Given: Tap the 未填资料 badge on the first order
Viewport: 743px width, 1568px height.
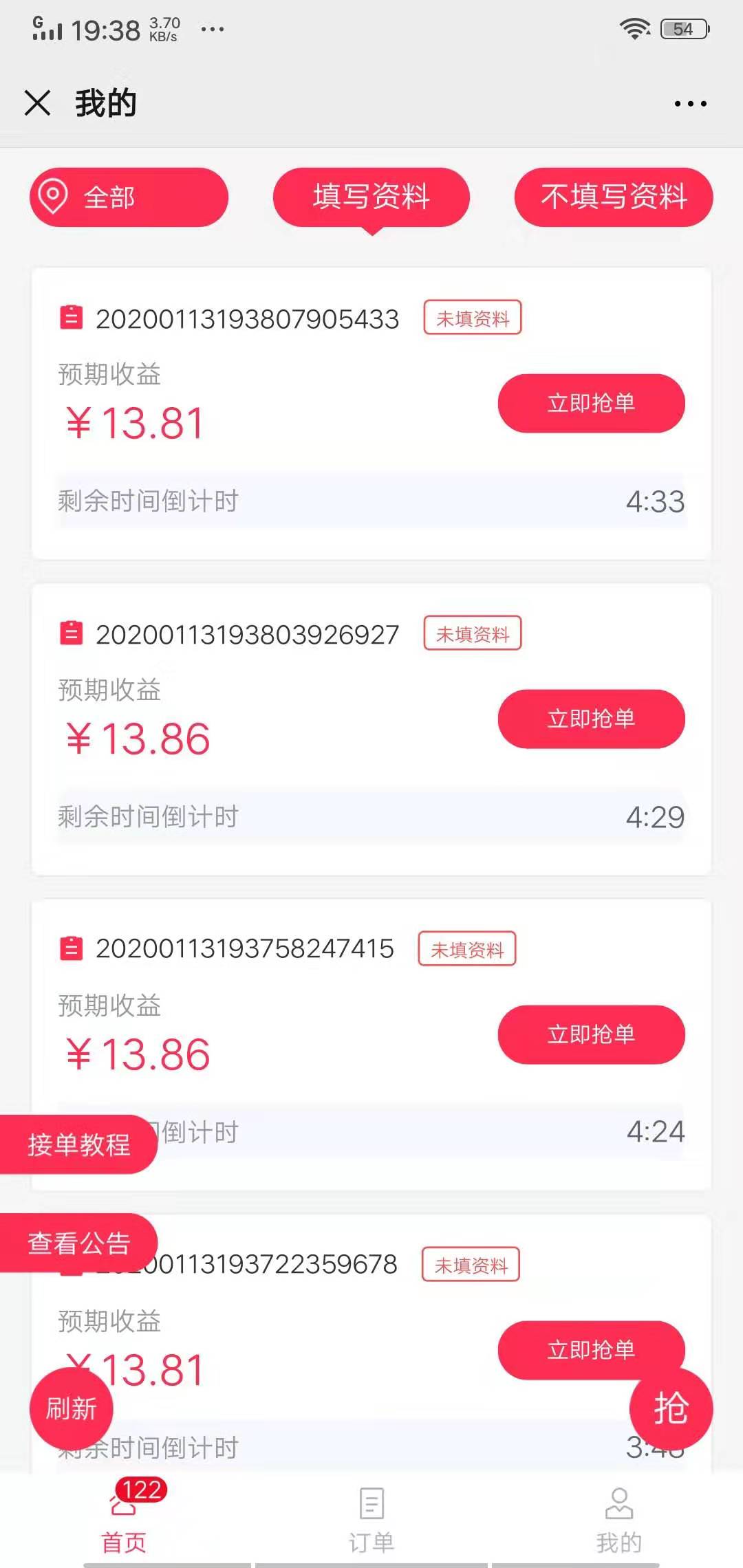Looking at the screenshot, I should pyautogui.click(x=473, y=318).
